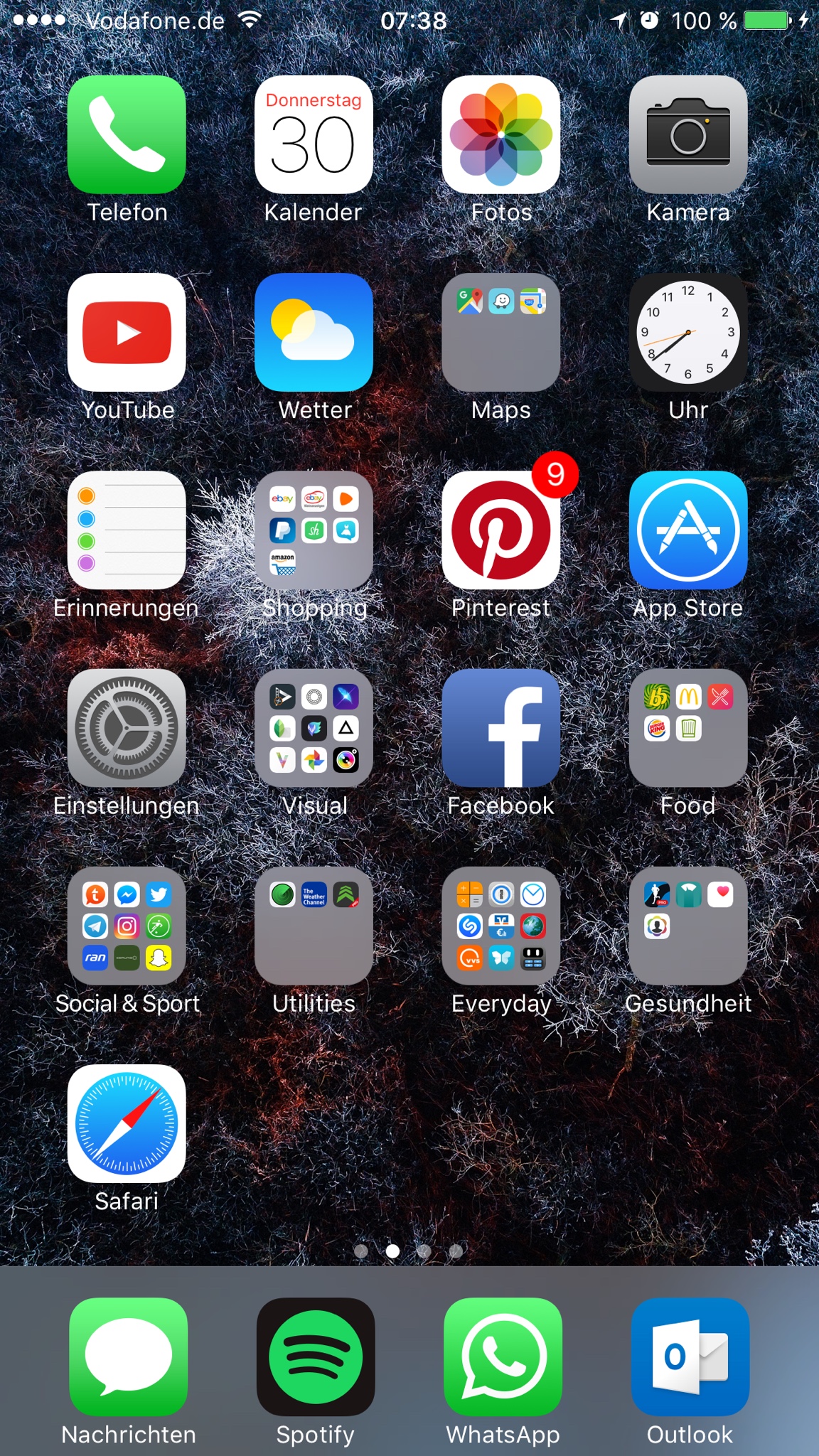Open the Uhr clock app
Screen dimensions: 819x1456
(687, 333)
